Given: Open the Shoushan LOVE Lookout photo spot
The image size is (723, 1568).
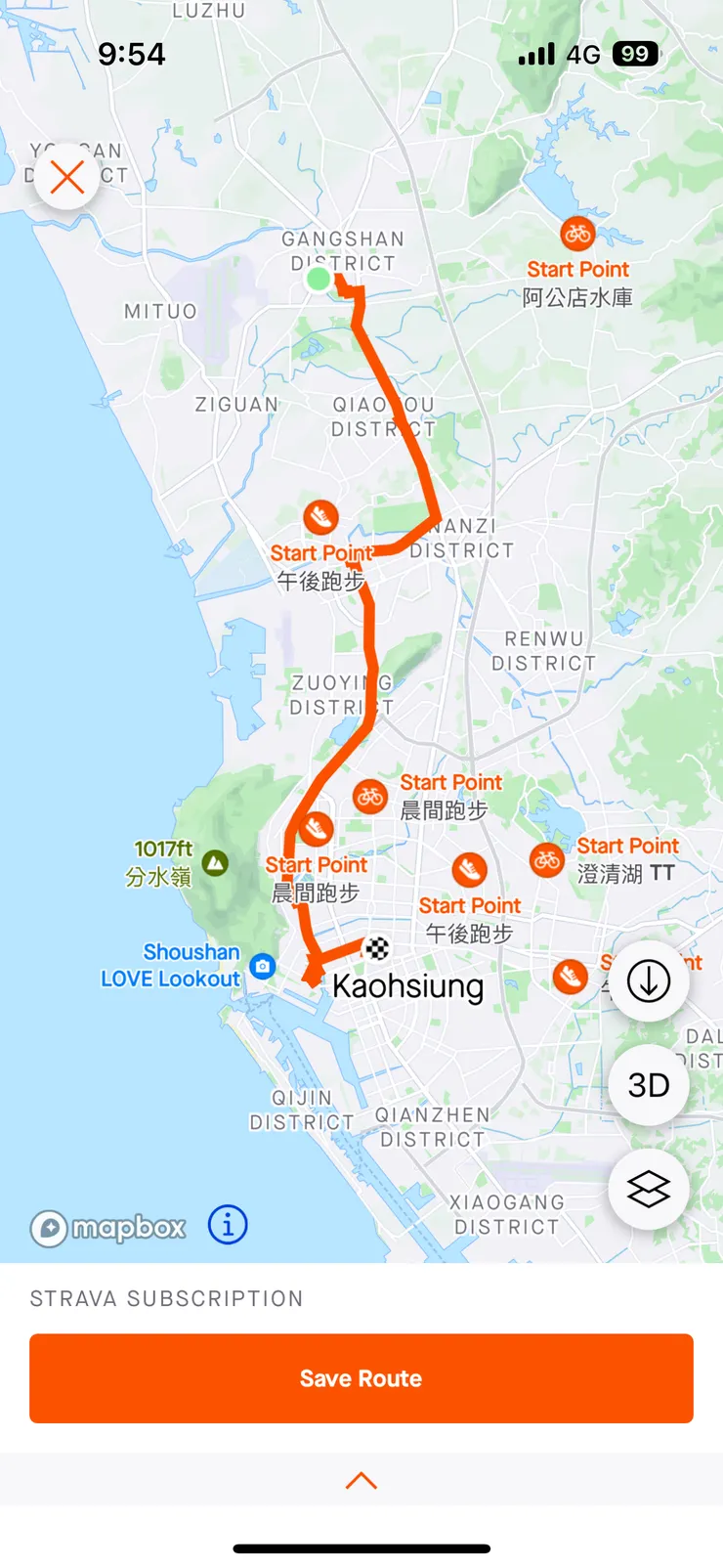Looking at the screenshot, I should pyautogui.click(x=262, y=966).
